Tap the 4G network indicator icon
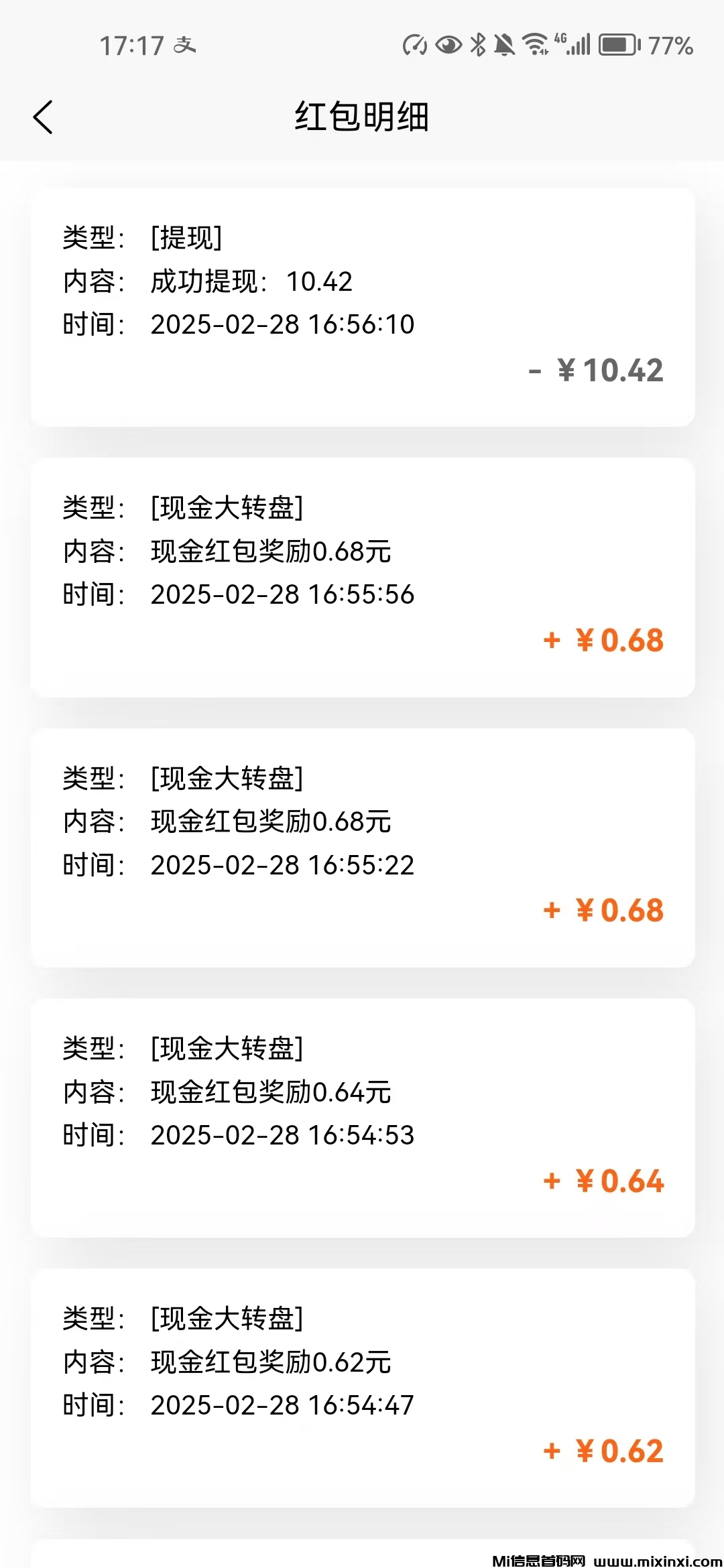Screen dimensions: 724x1568 (x=560, y=40)
